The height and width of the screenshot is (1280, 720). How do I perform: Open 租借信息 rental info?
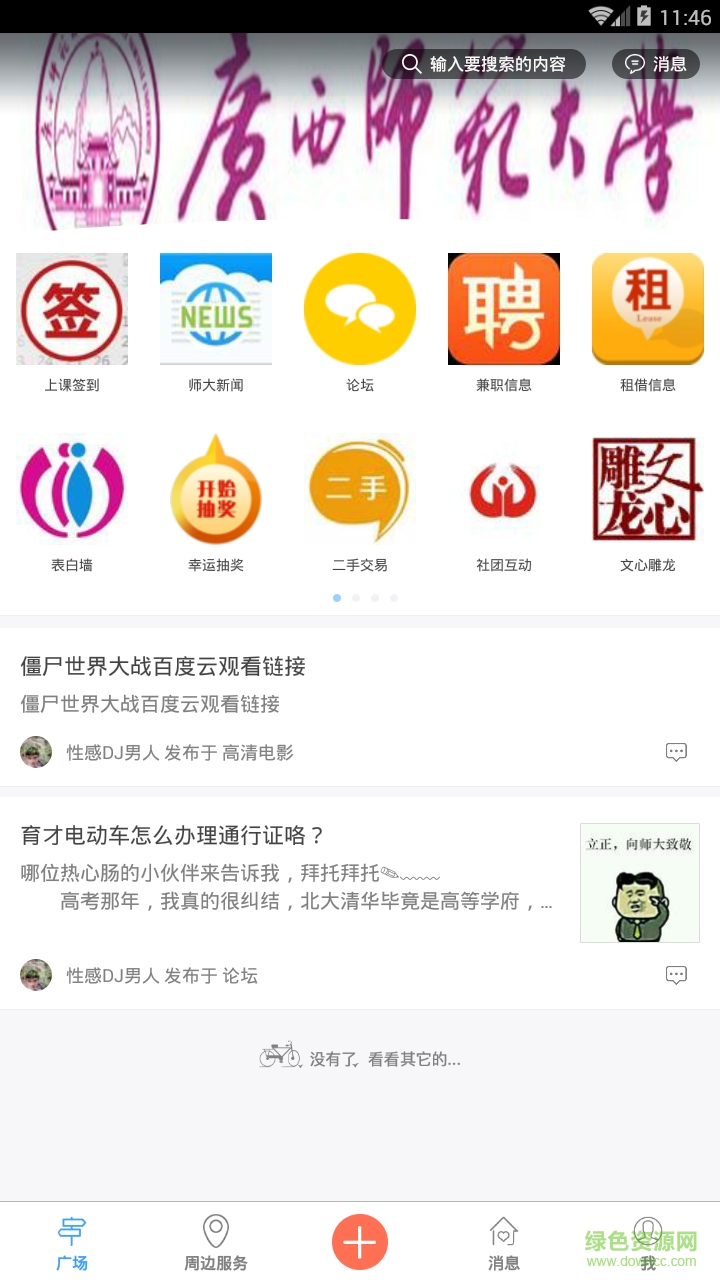pyautogui.click(x=648, y=309)
